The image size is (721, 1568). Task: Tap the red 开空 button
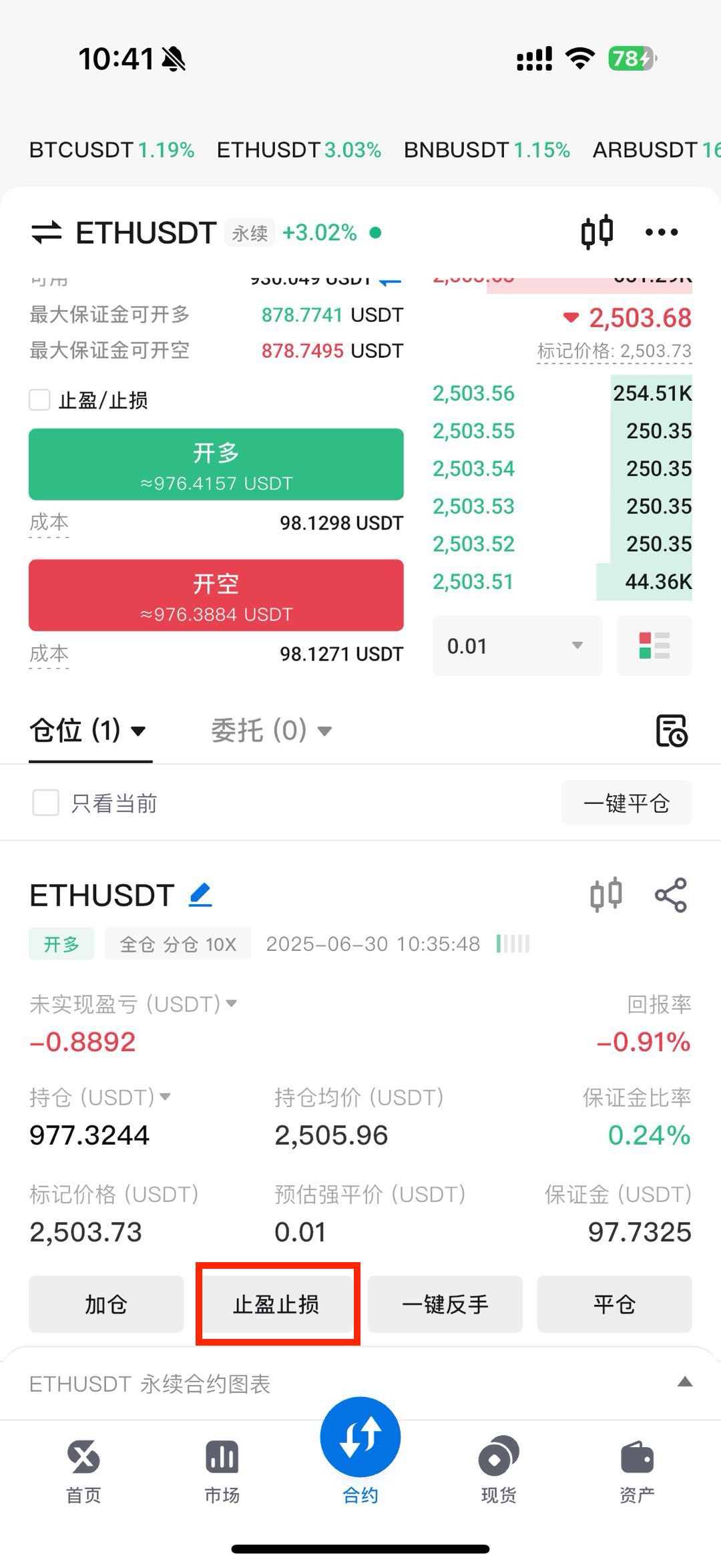pos(216,596)
